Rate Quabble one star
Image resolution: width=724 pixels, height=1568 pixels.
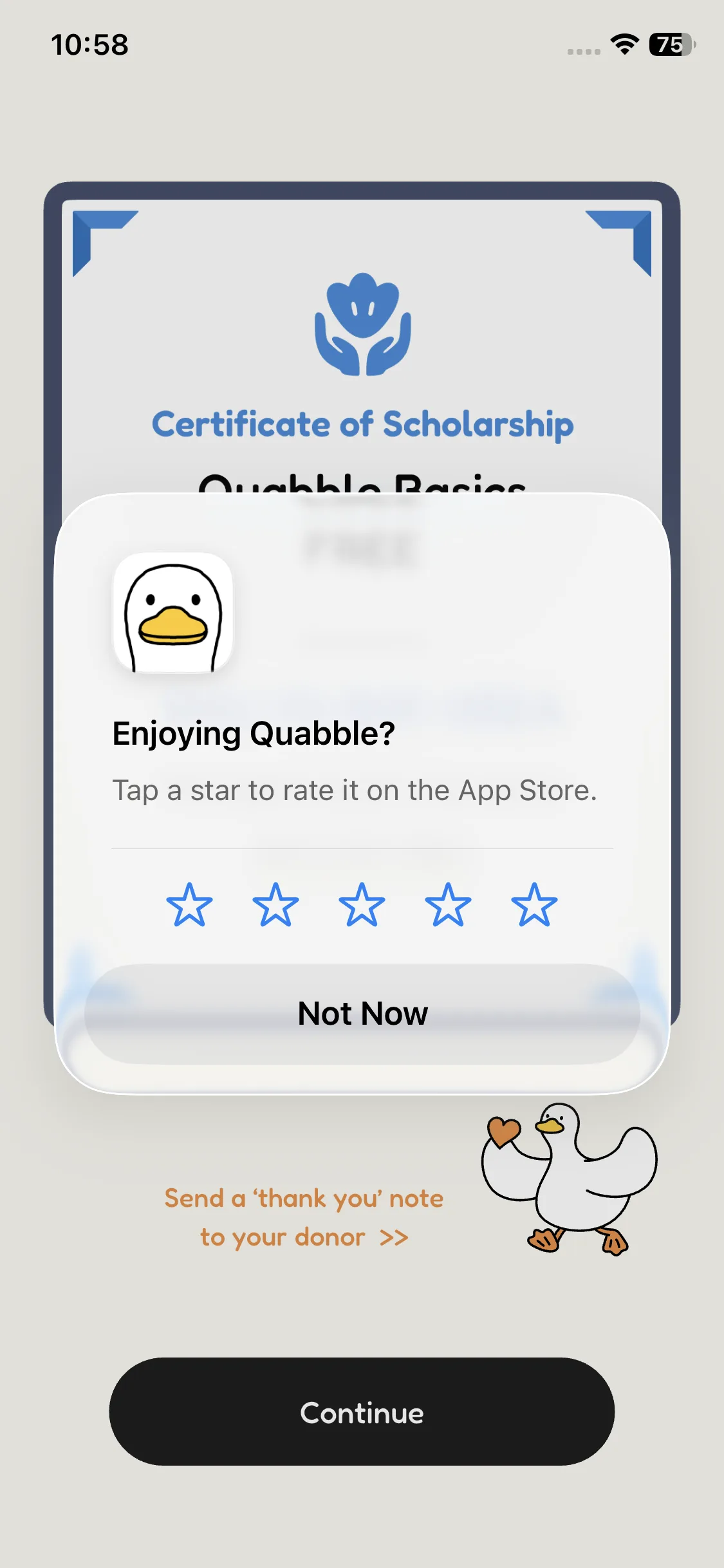(x=189, y=905)
